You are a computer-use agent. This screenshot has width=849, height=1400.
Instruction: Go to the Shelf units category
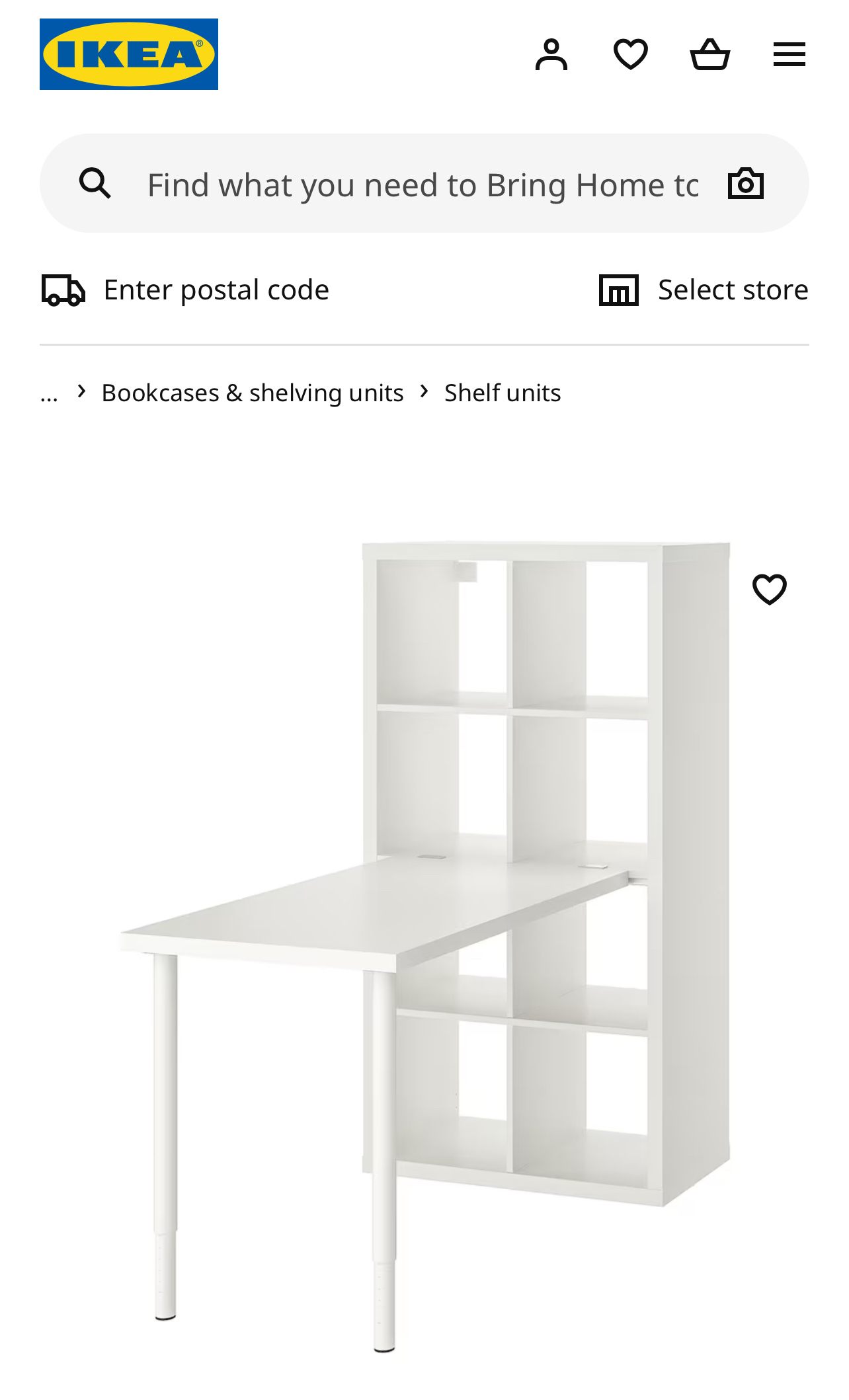point(501,391)
